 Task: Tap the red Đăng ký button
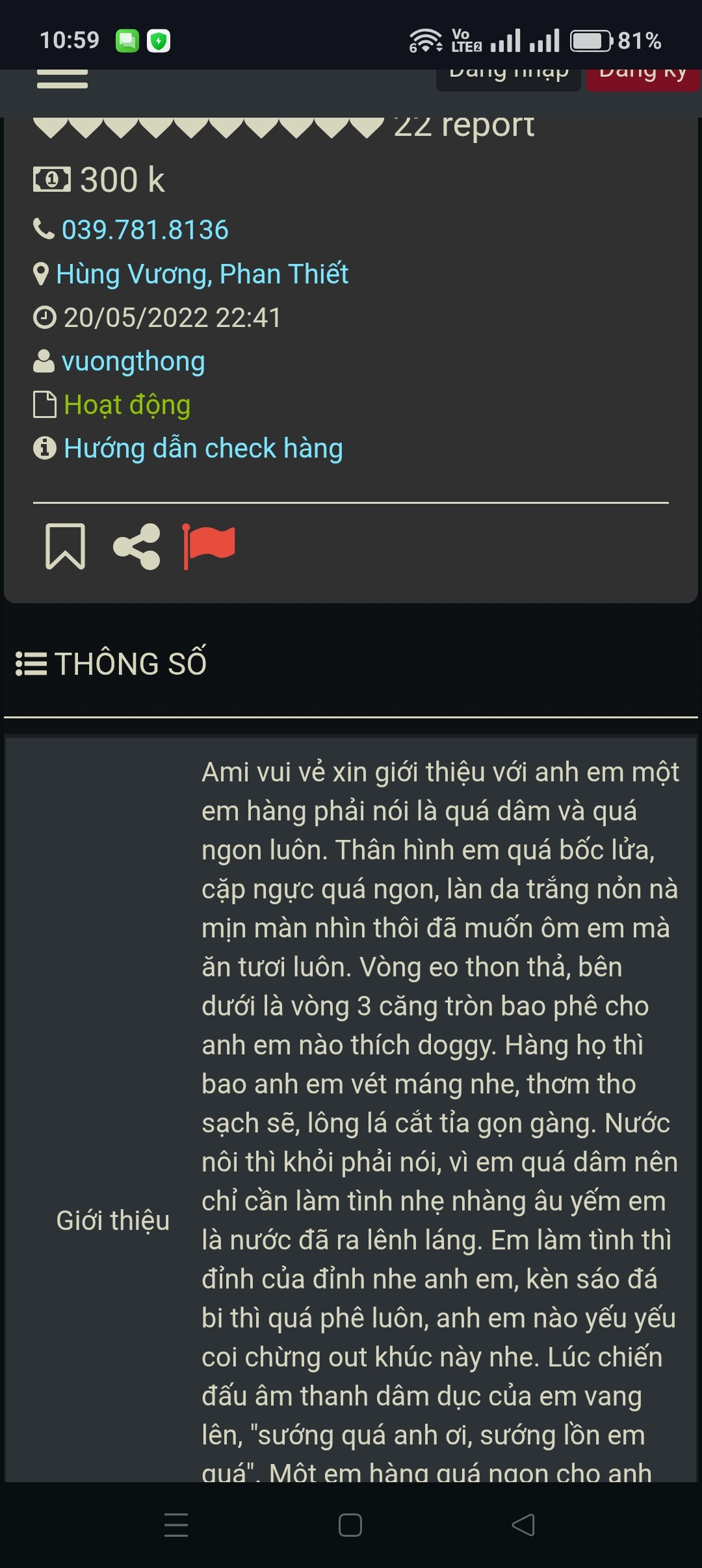pos(642,79)
